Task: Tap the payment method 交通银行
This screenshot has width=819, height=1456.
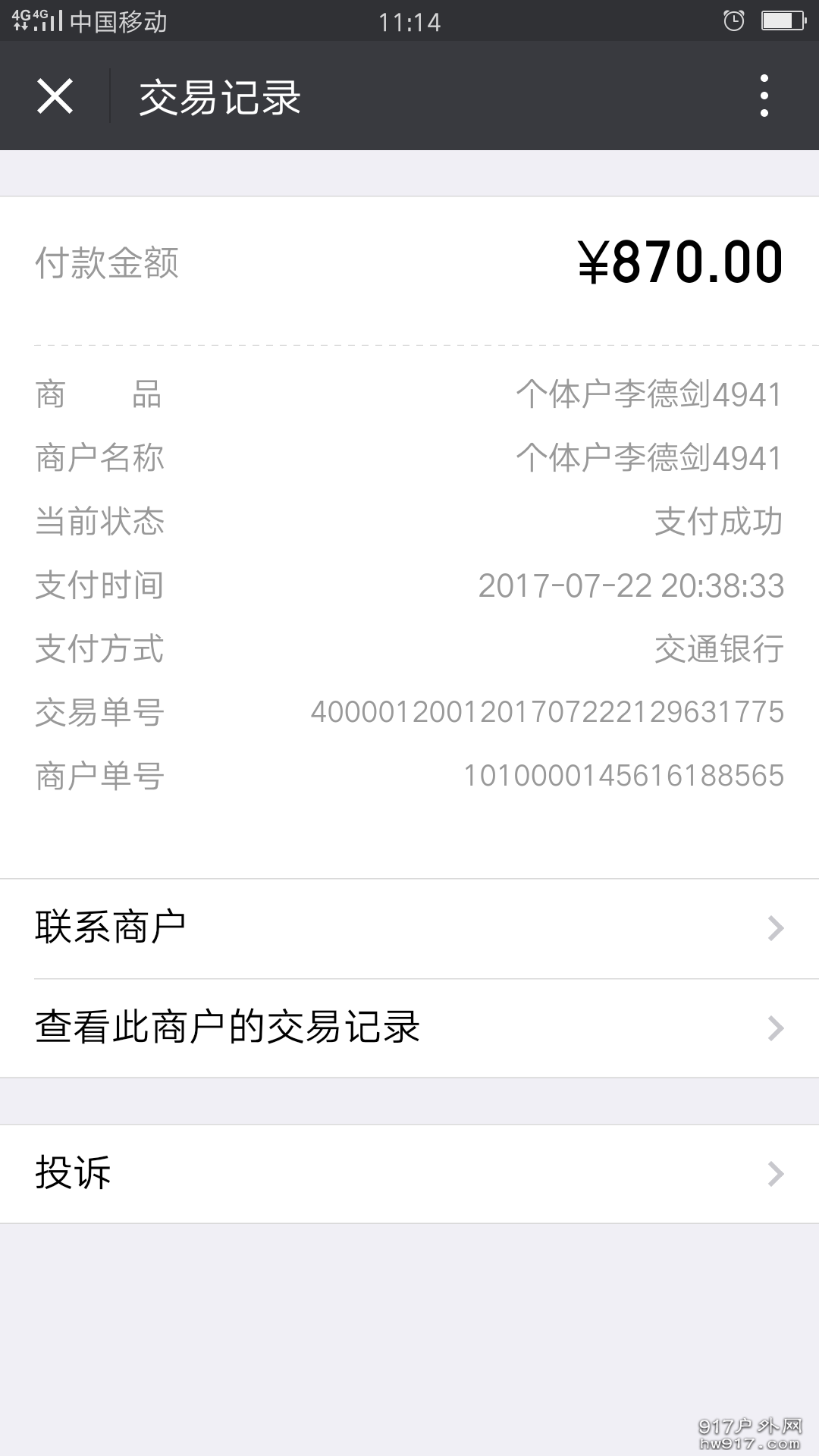Action: coord(719,648)
